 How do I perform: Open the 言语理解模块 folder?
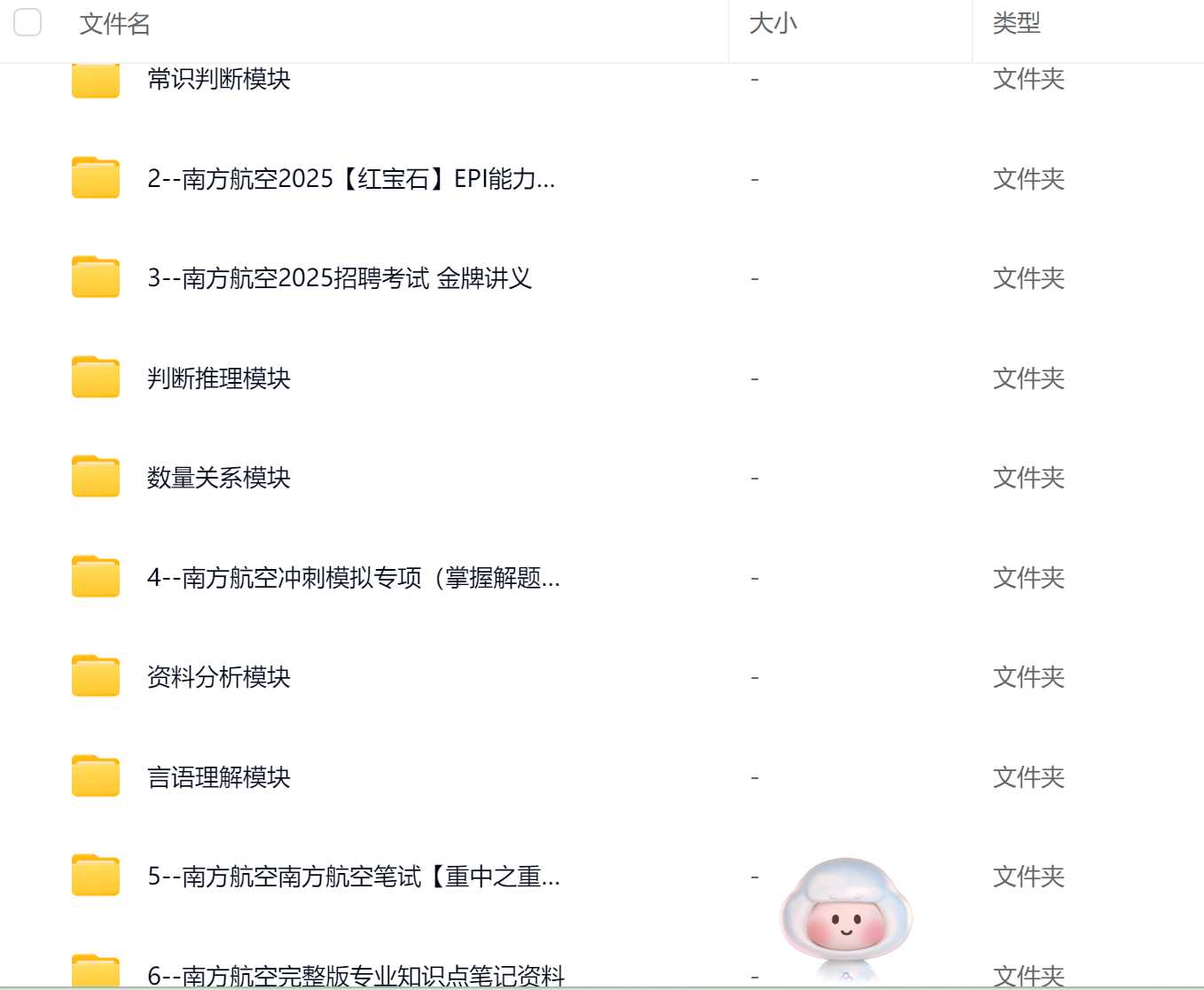tap(219, 777)
